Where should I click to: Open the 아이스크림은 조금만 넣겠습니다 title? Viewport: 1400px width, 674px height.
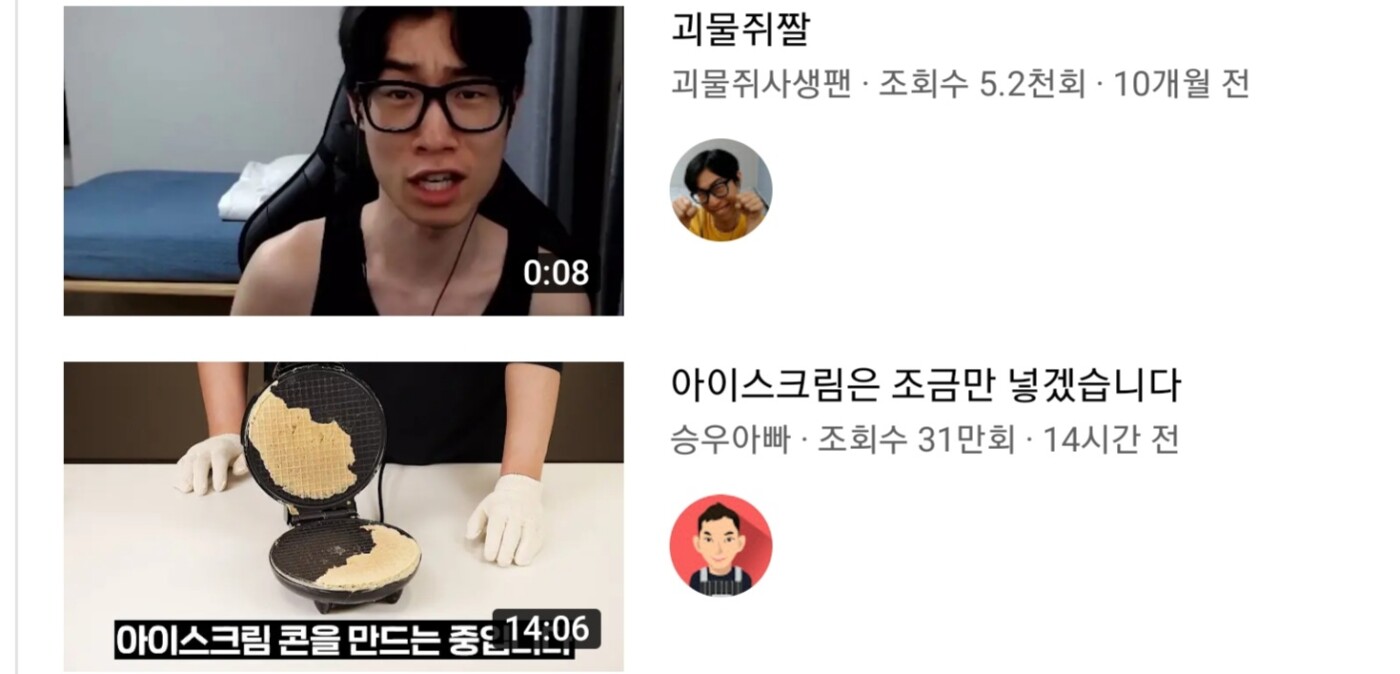(925, 385)
